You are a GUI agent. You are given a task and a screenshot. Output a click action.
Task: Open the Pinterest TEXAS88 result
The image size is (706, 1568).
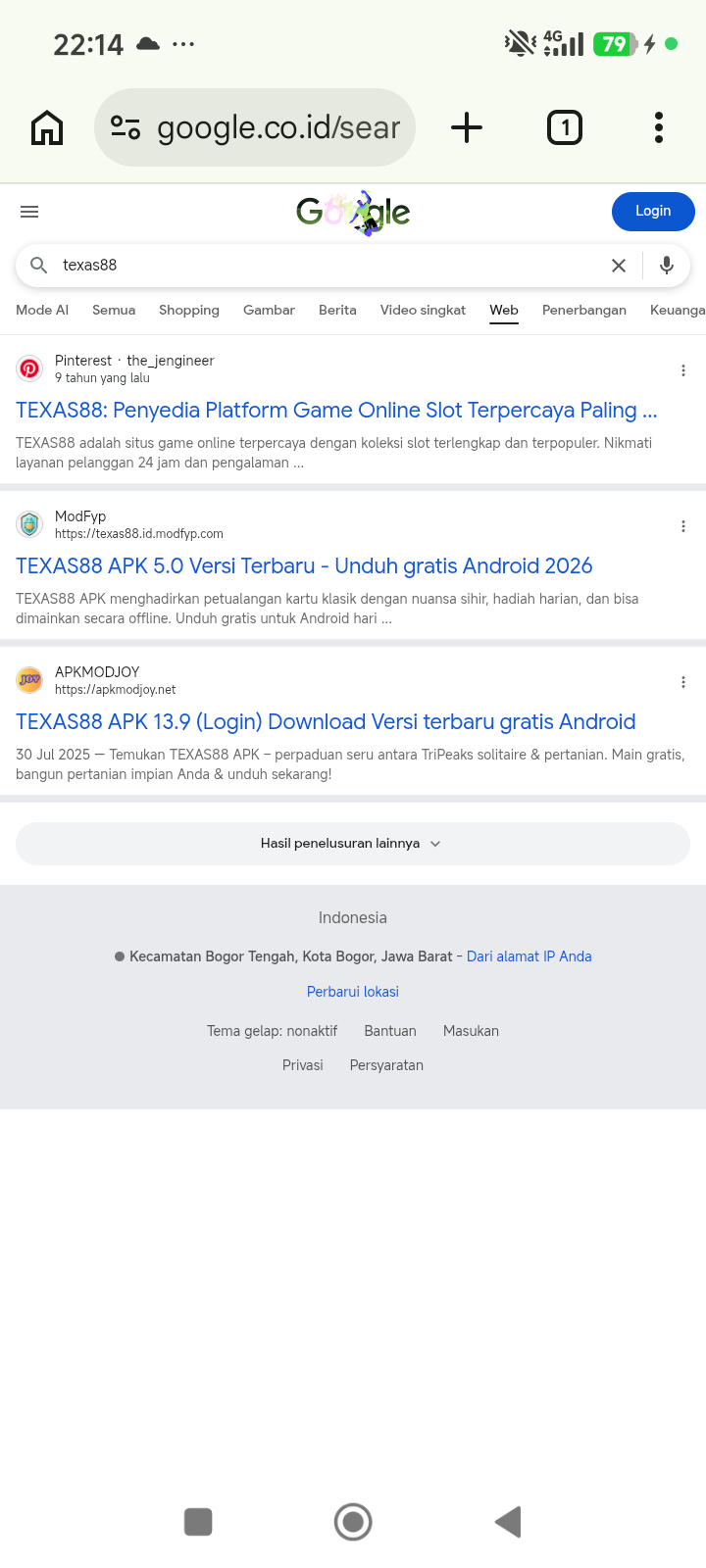tap(336, 411)
